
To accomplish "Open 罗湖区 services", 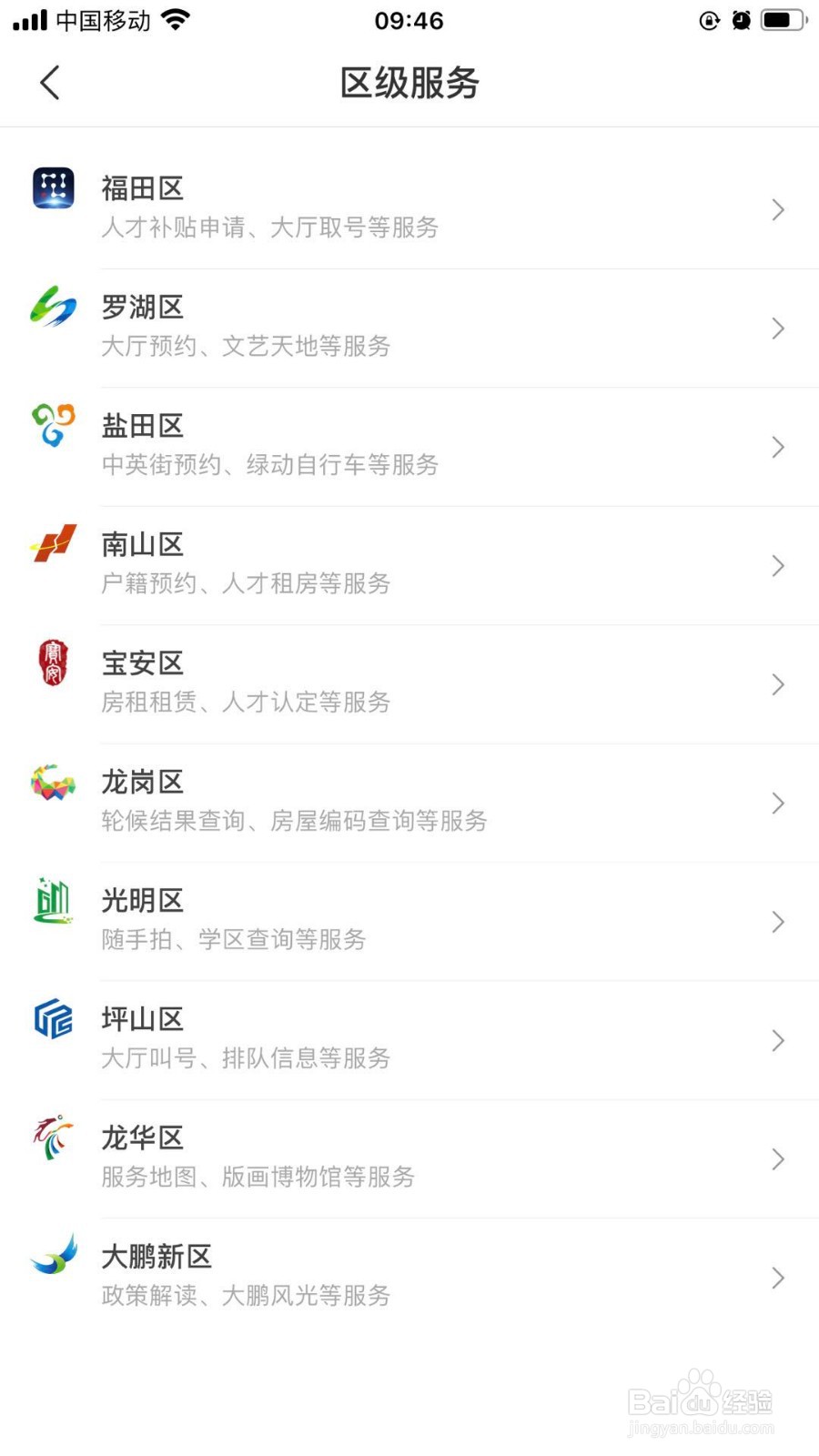I will coord(409,328).
